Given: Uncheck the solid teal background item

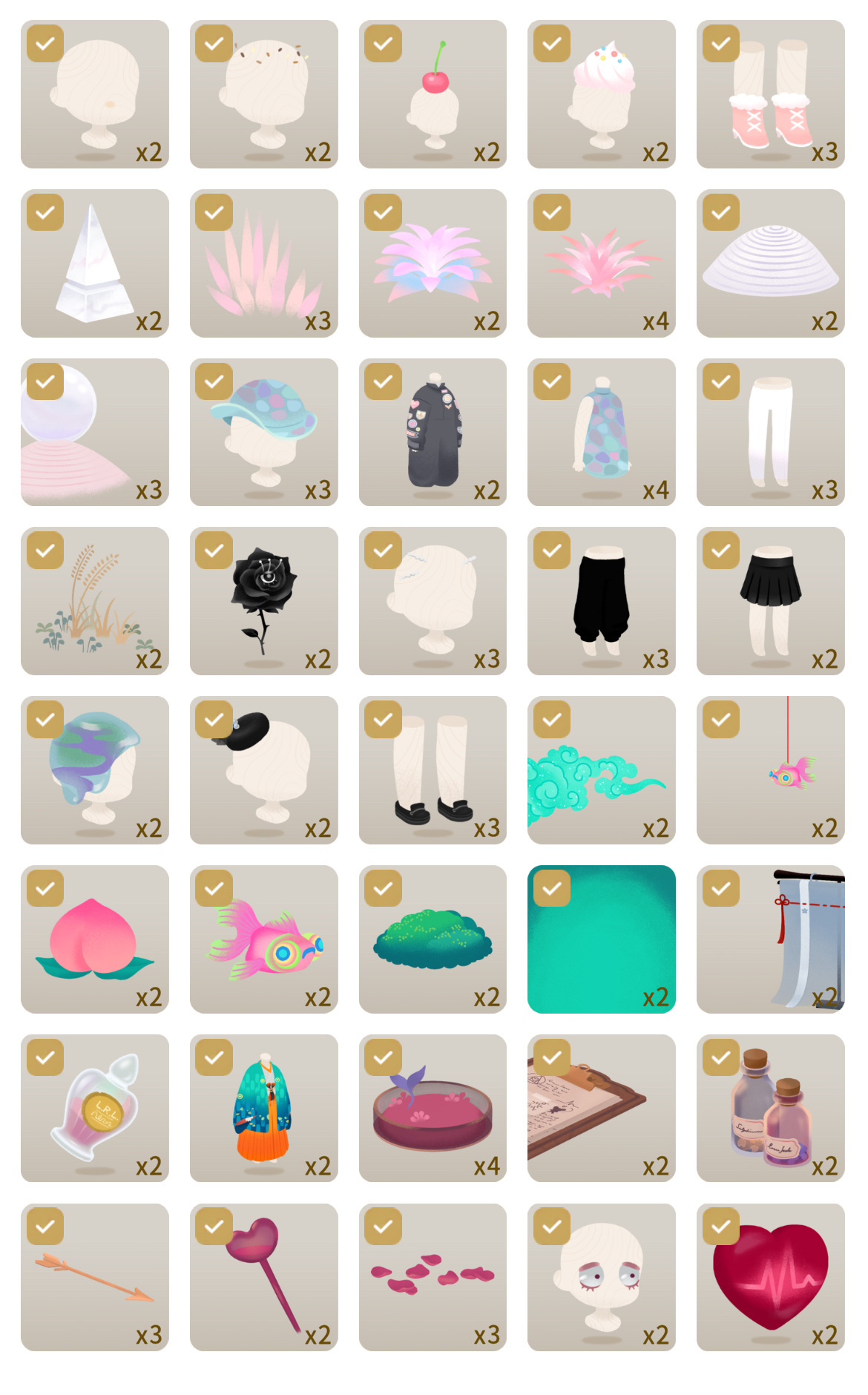Looking at the screenshot, I should coord(552,888).
